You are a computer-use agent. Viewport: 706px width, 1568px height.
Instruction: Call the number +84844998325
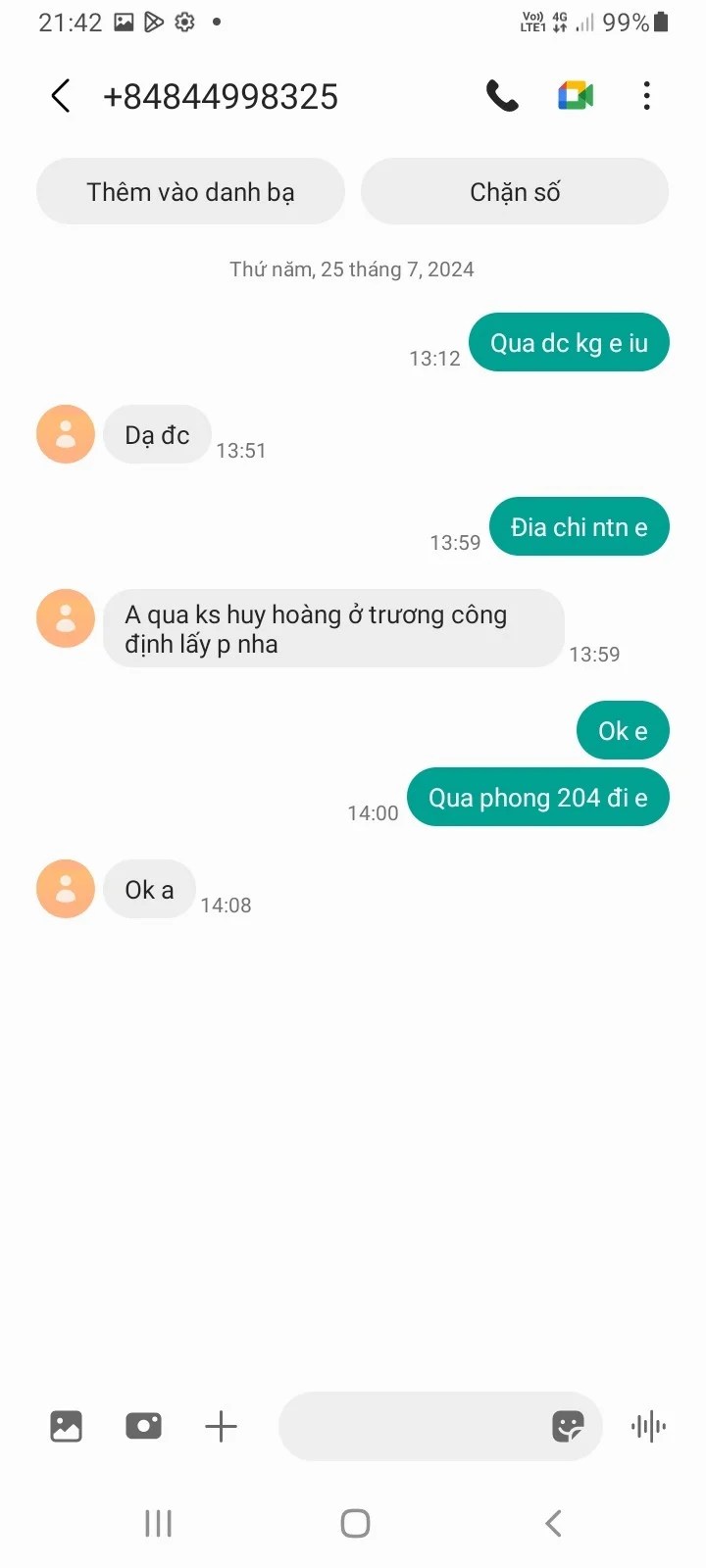(502, 96)
